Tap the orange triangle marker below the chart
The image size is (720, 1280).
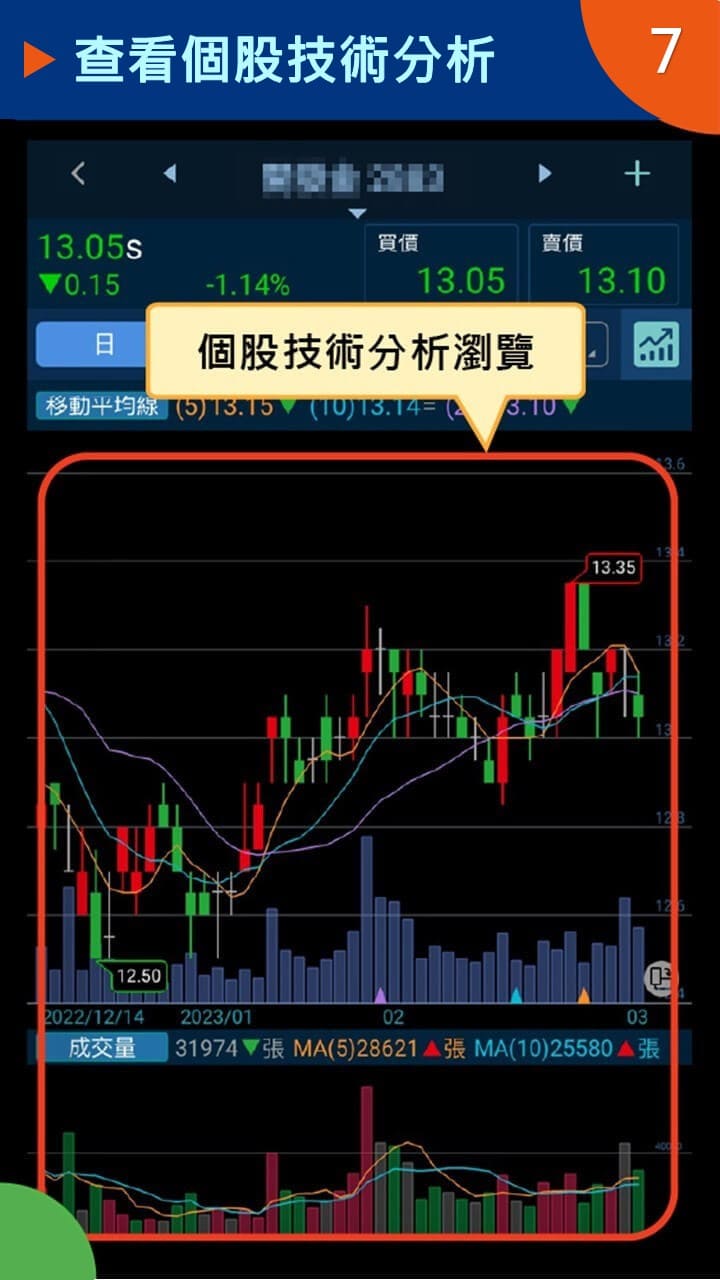[x=584, y=996]
